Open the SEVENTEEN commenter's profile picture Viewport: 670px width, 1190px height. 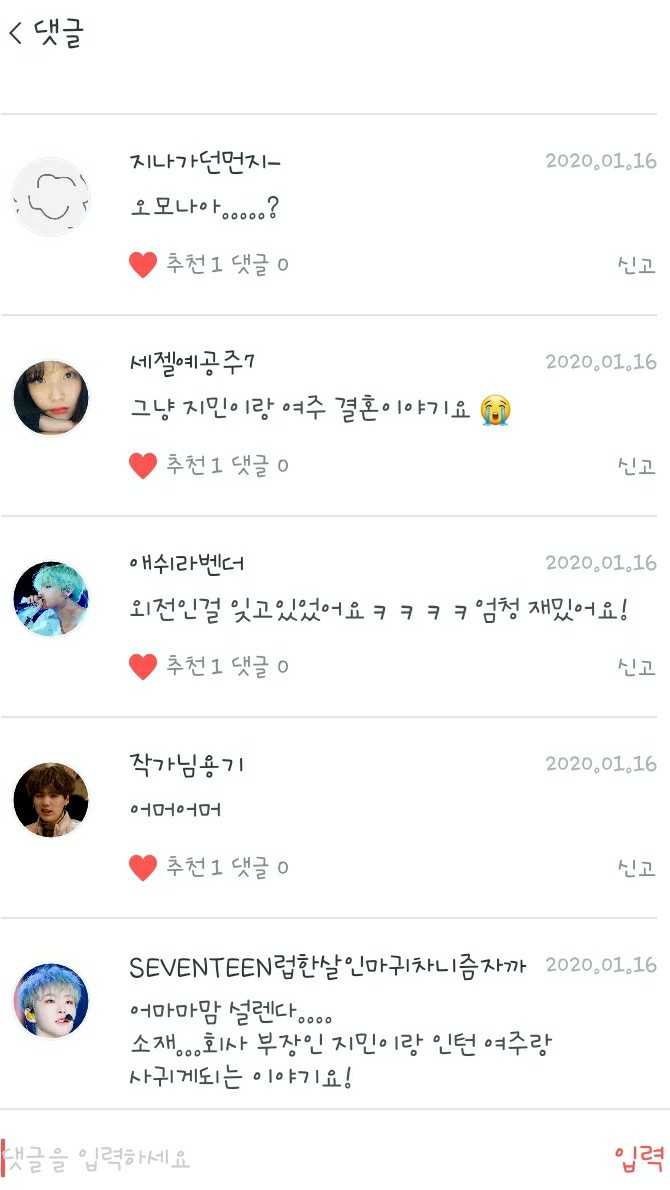51,1001
